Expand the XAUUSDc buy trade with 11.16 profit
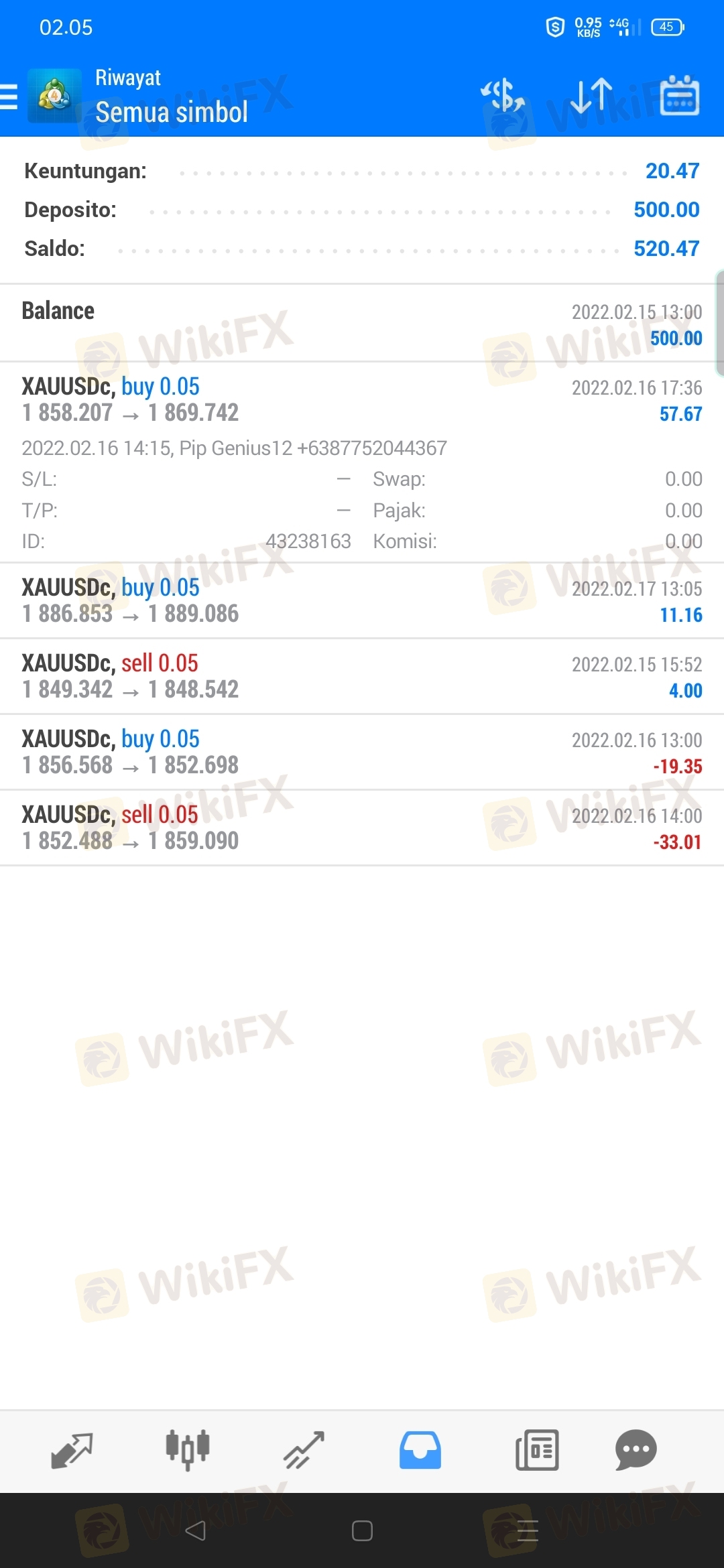This screenshot has width=724, height=1568. pos(362,601)
